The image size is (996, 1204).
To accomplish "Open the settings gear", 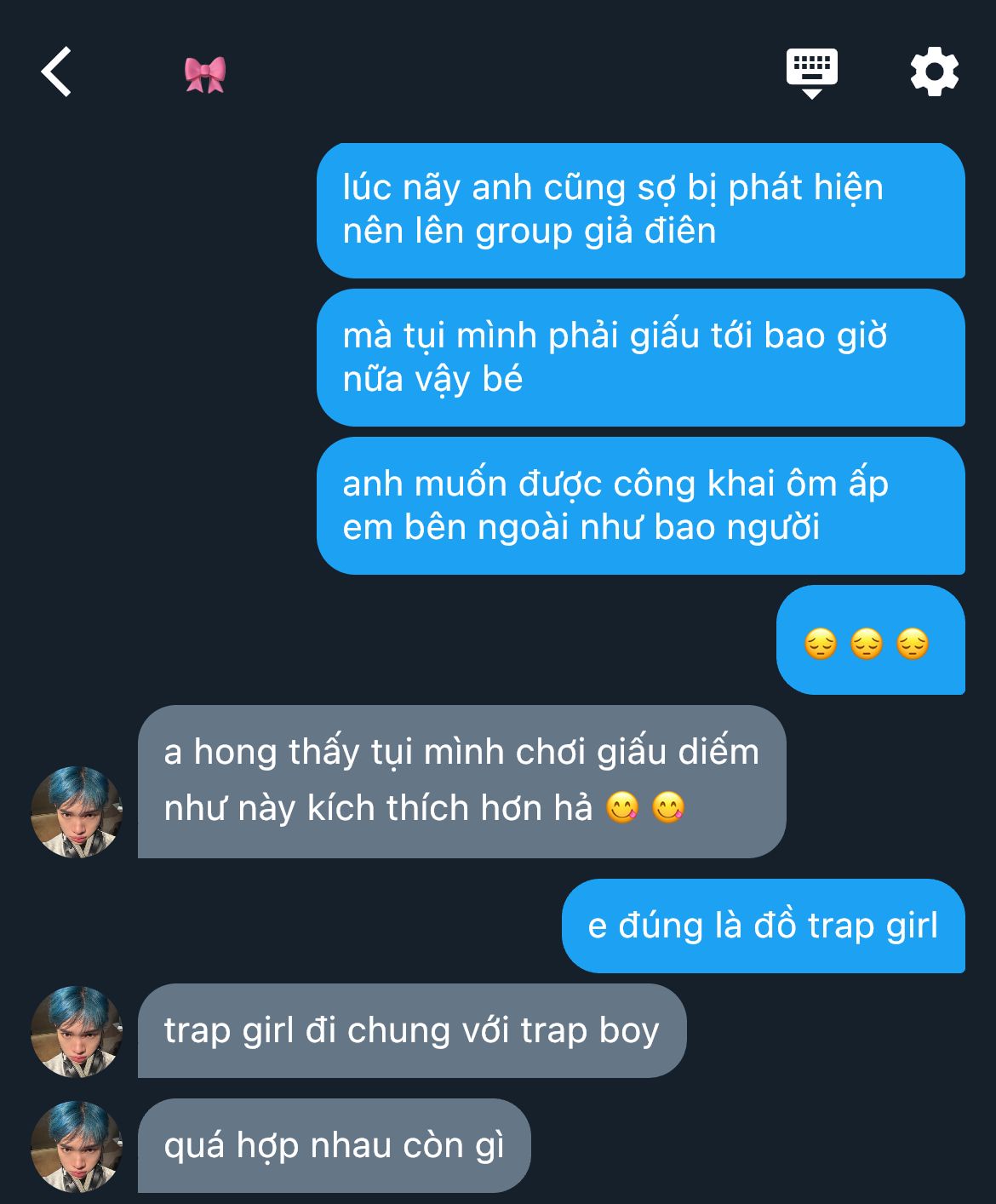I will (x=934, y=72).
